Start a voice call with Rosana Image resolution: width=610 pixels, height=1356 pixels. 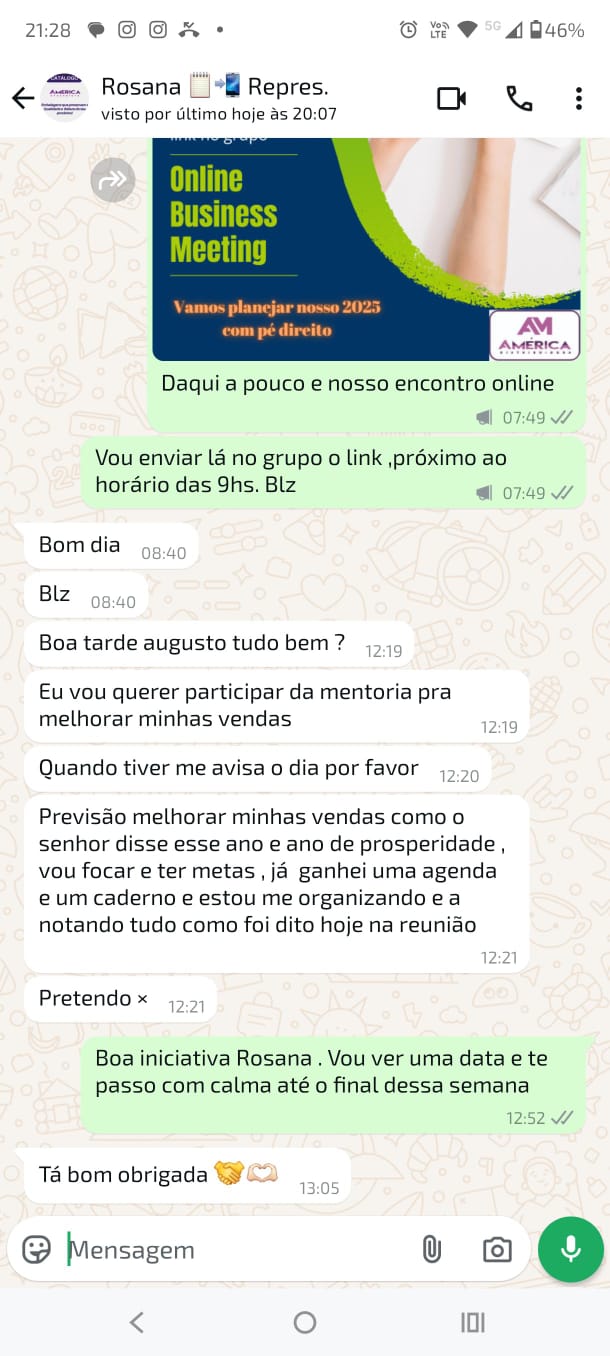[x=519, y=98]
